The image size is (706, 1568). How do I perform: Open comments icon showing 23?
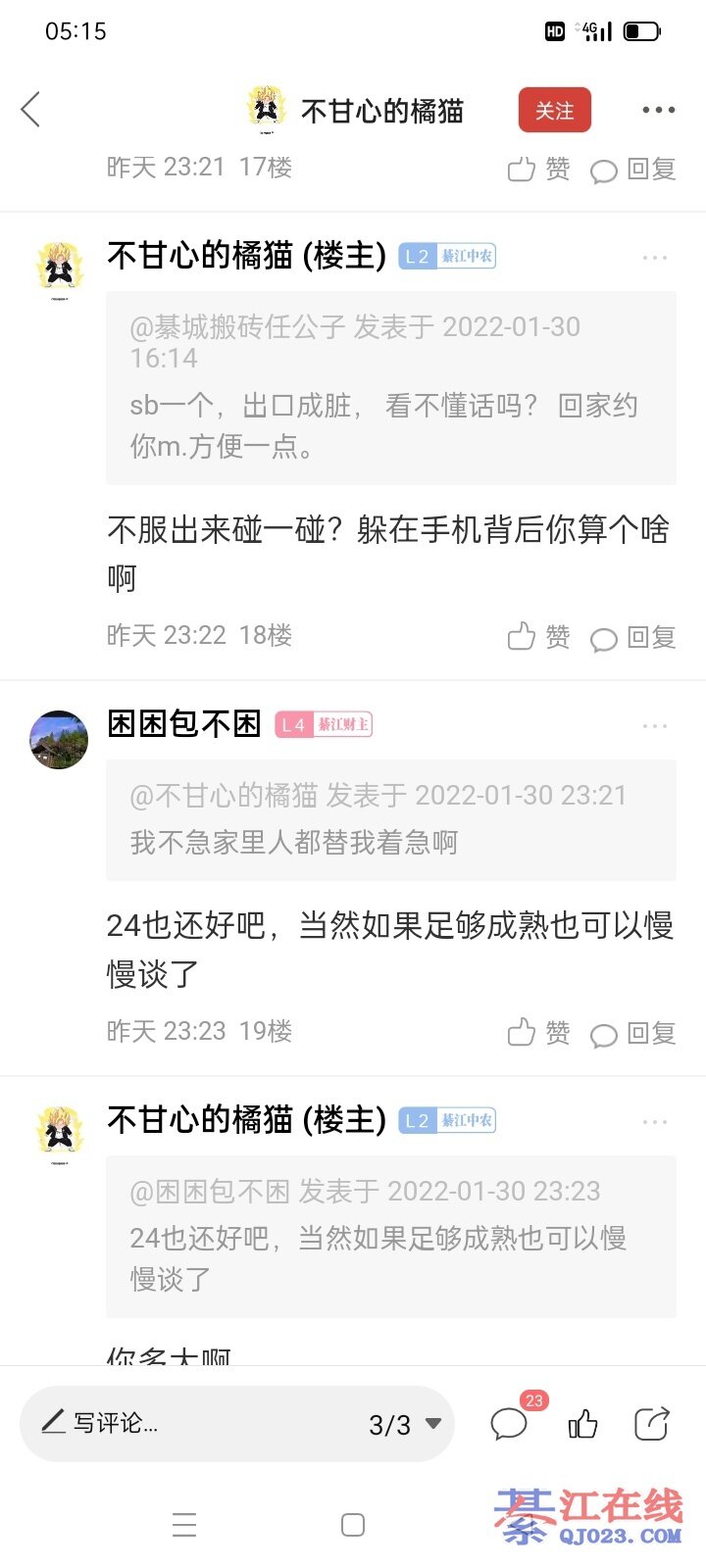[x=510, y=1423]
